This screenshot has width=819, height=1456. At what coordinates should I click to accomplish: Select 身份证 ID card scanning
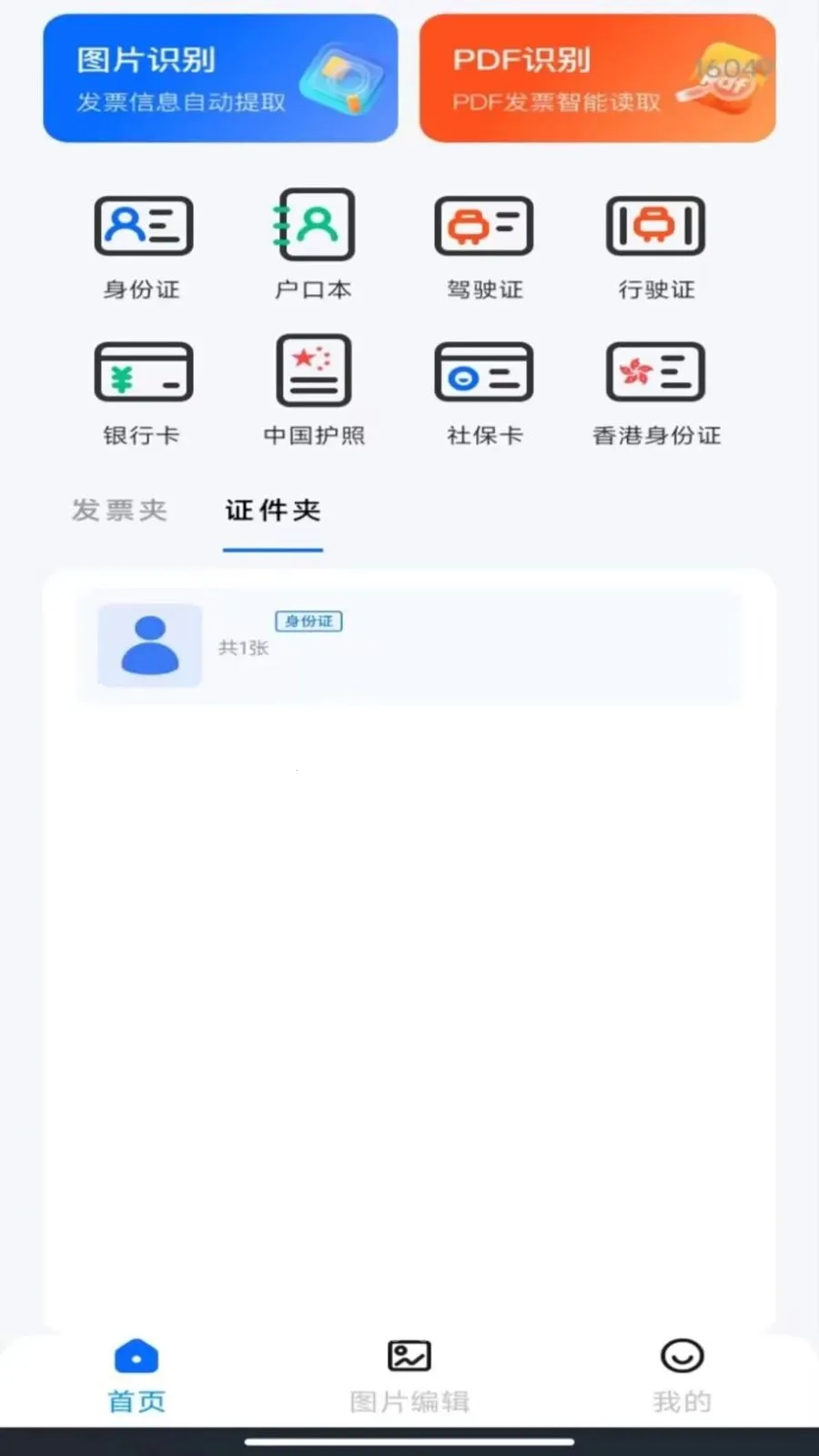(143, 244)
